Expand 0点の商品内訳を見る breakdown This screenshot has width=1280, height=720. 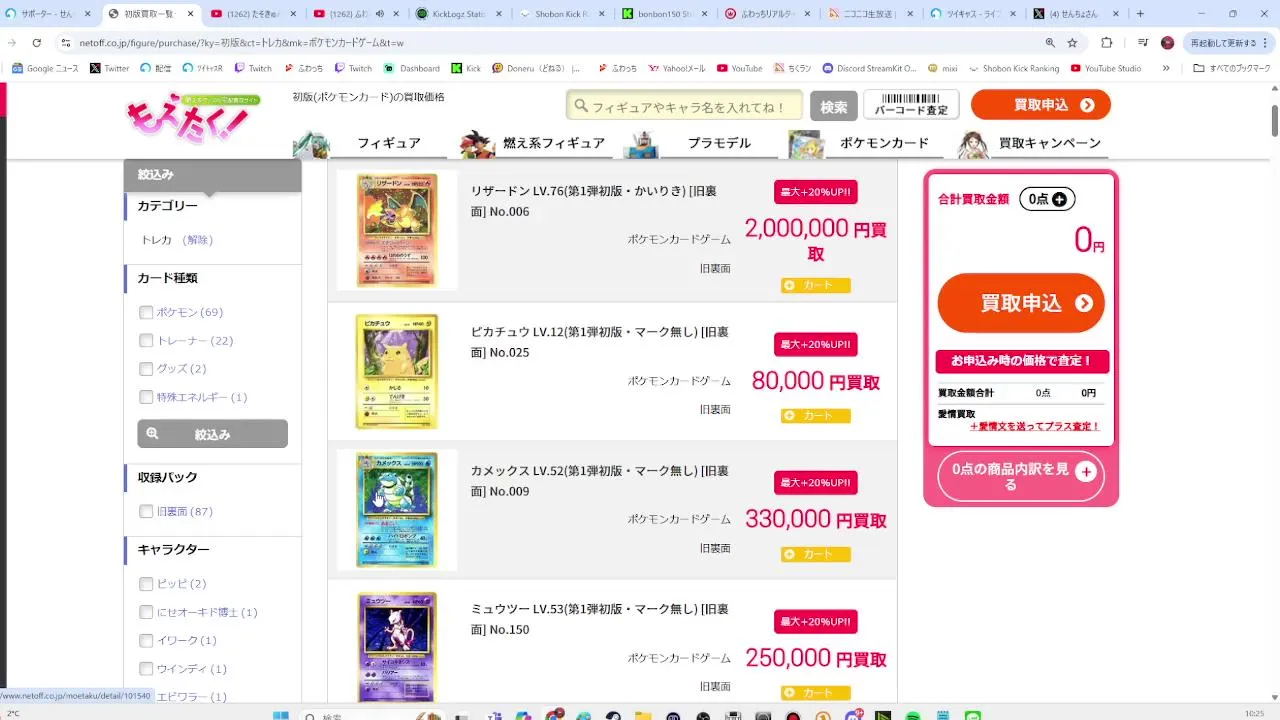1020,476
